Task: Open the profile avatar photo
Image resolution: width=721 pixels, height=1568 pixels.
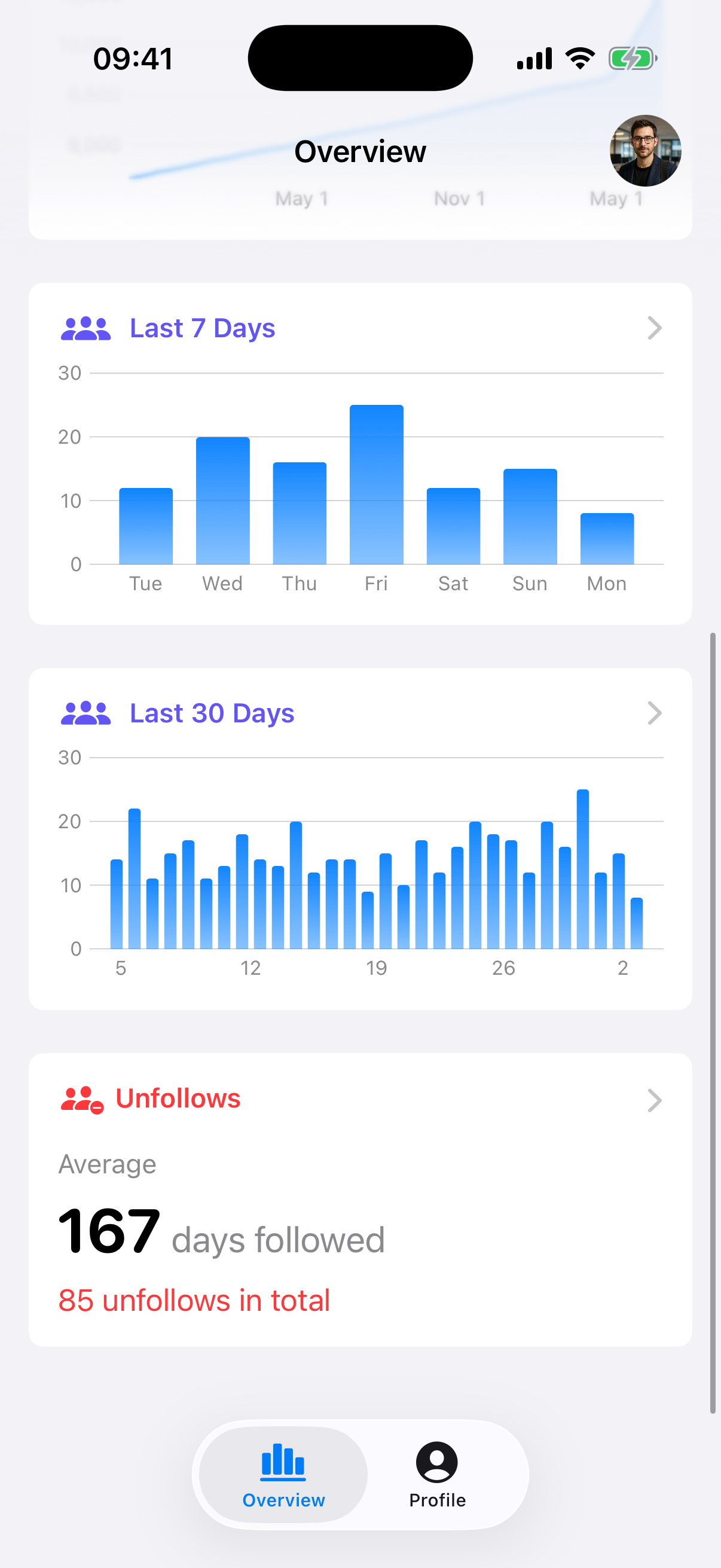Action: [645, 150]
